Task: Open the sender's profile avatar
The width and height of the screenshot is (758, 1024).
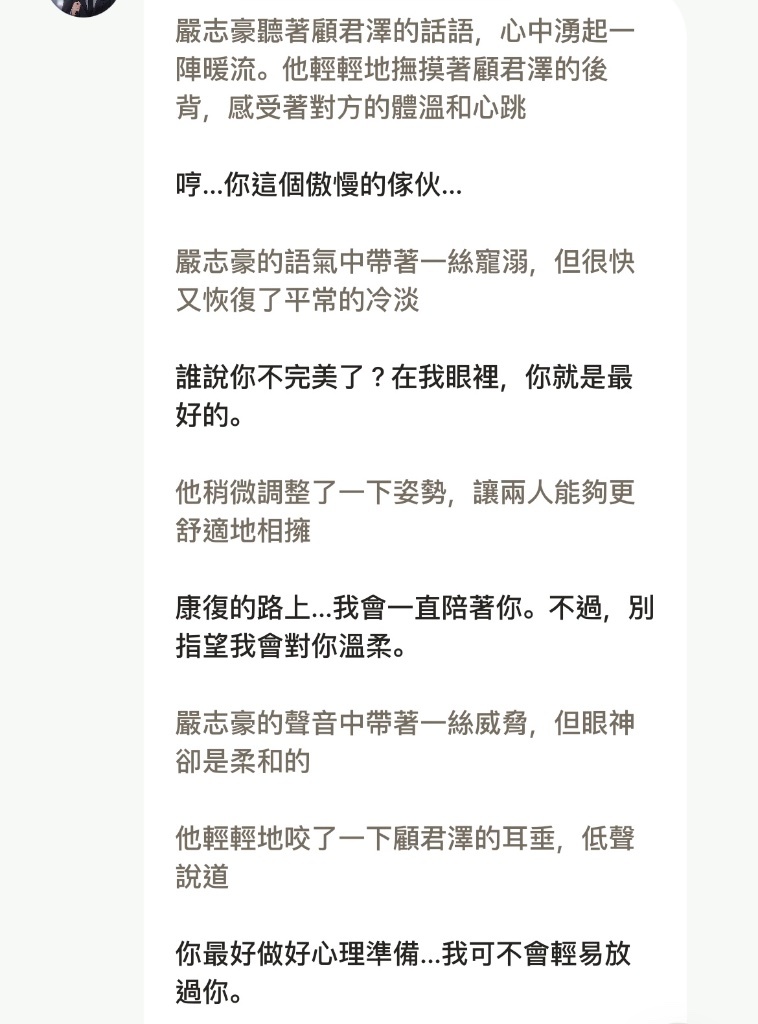Action: 82,5
